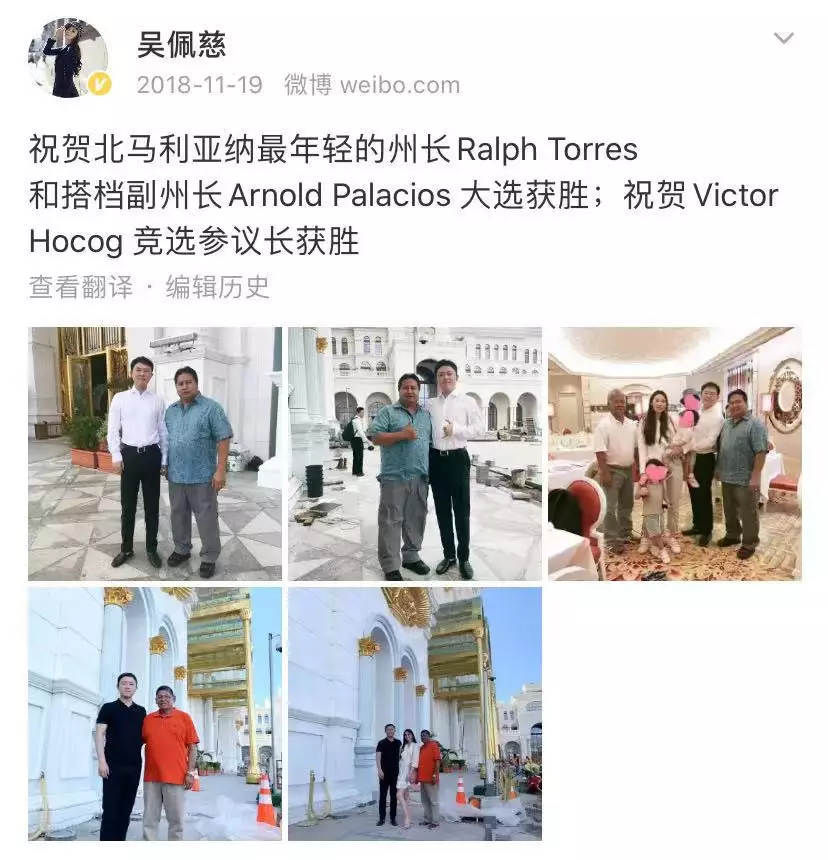Viewport: 828px width, 860px height.
Task: Open third photo of group in banquet hall
Action: pyautogui.click(x=674, y=453)
